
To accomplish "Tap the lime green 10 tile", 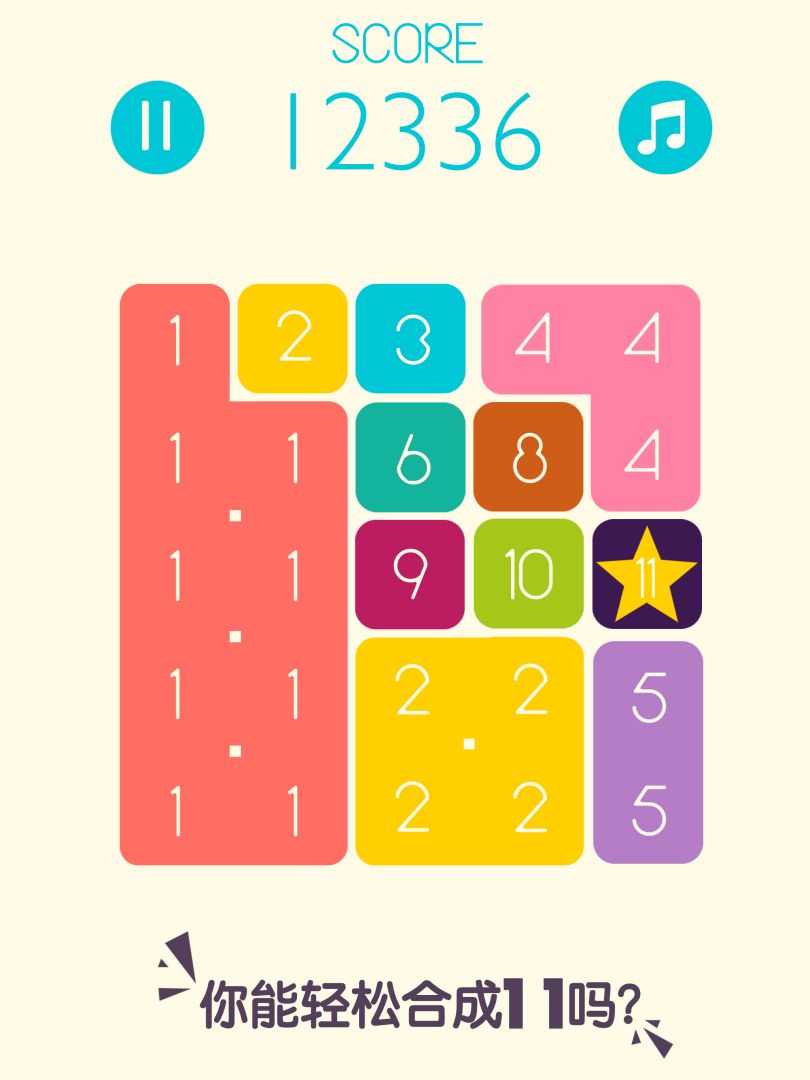I will coord(528,574).
